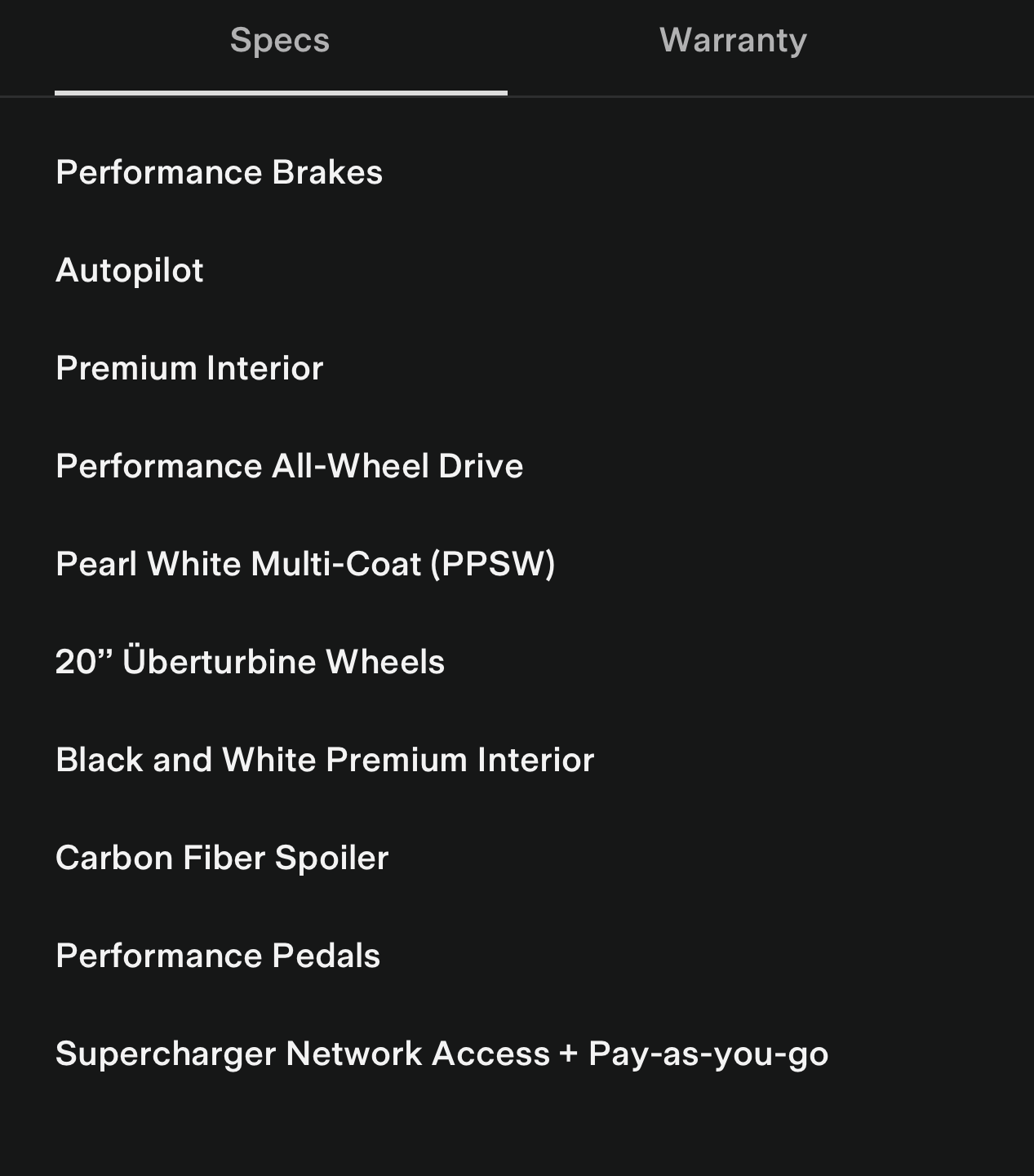
Task: Switch to the Warranty tab
Action: point(733,41)
